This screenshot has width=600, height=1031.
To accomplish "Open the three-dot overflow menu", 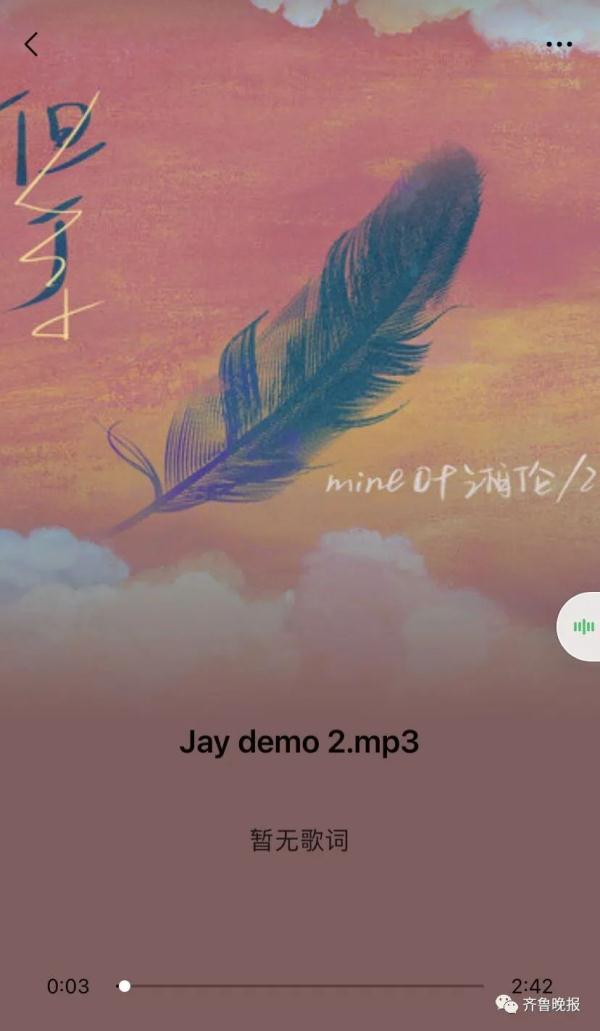I will coord(559,45).
